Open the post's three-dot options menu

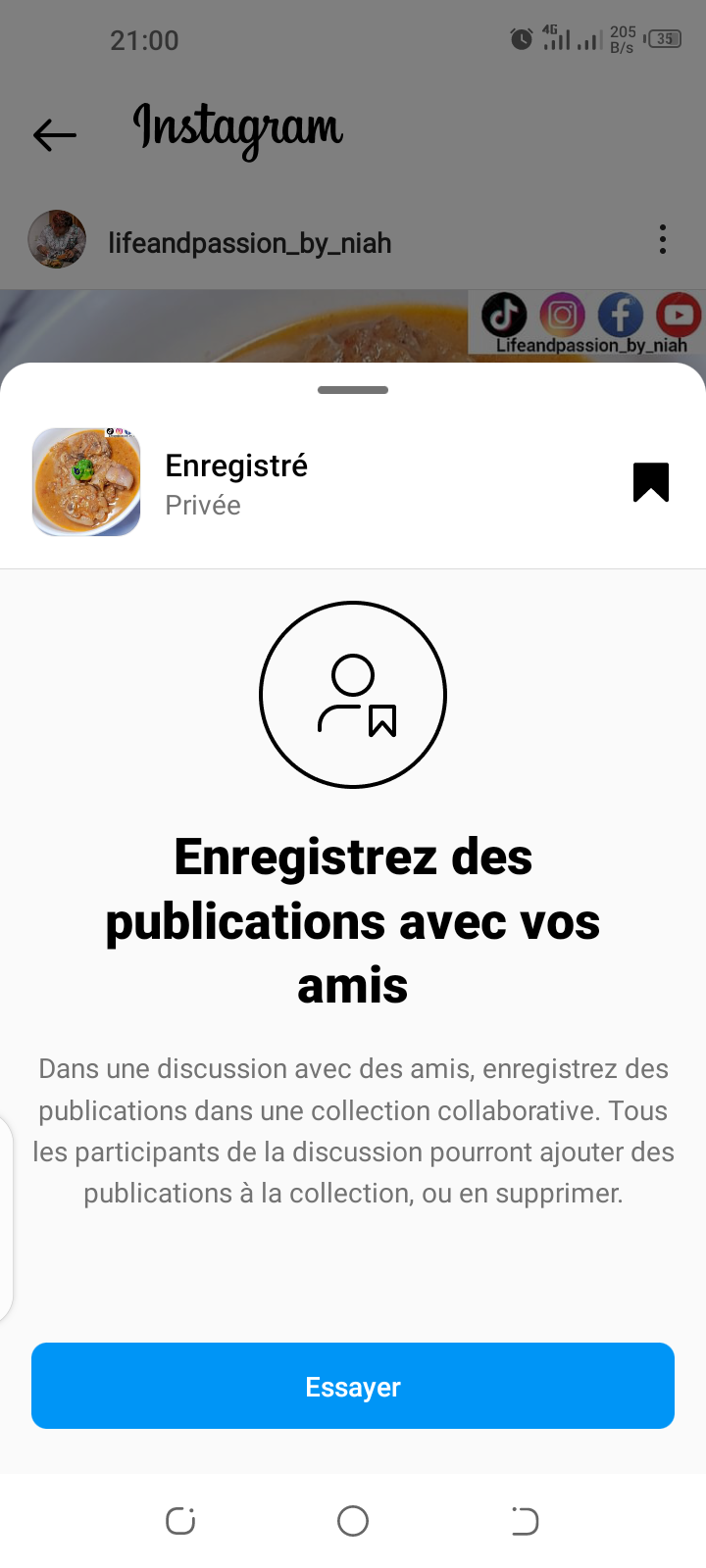pyautogui.click(x=663, y=240)
